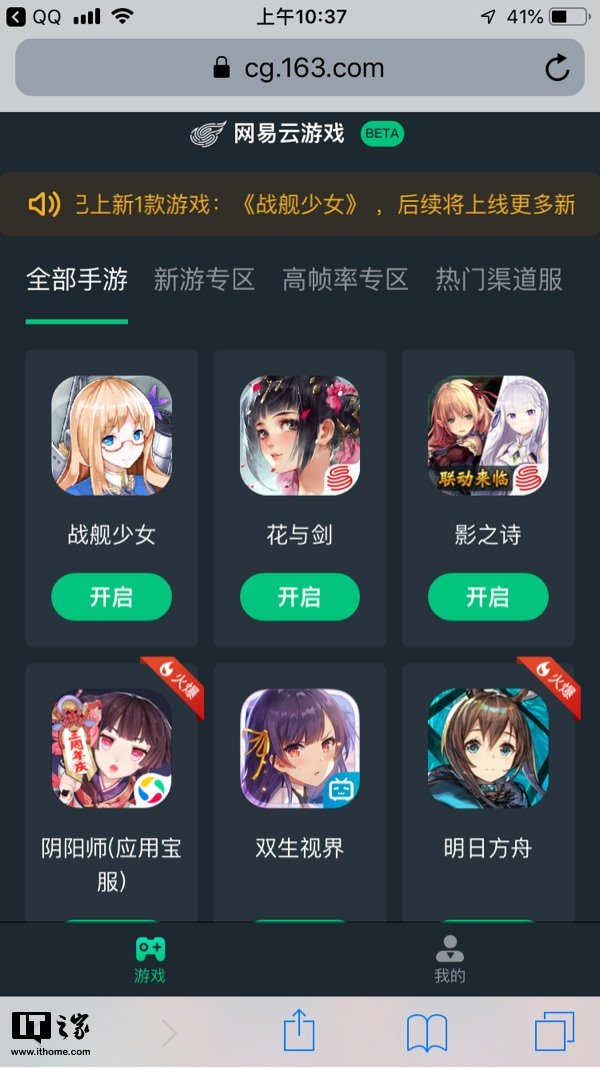Screen dimensions: 600x1068
Task: Switch to the 高帧率专区 tab
Action: (x=345, y=279)
